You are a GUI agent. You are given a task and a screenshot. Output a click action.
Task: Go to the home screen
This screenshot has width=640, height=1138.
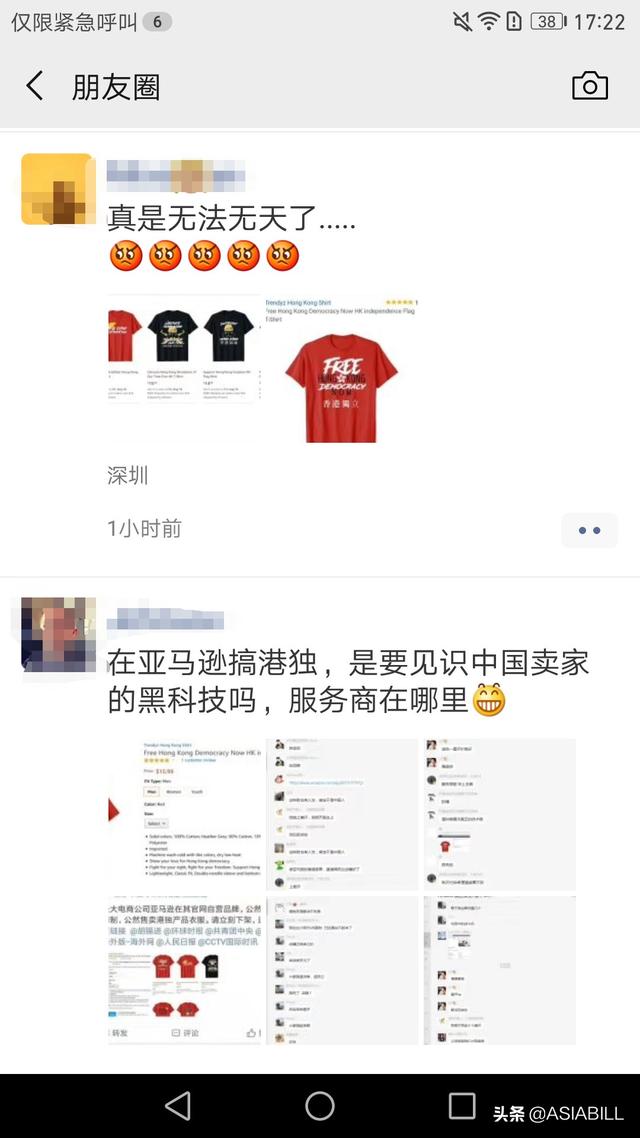tap(320, 1106)
